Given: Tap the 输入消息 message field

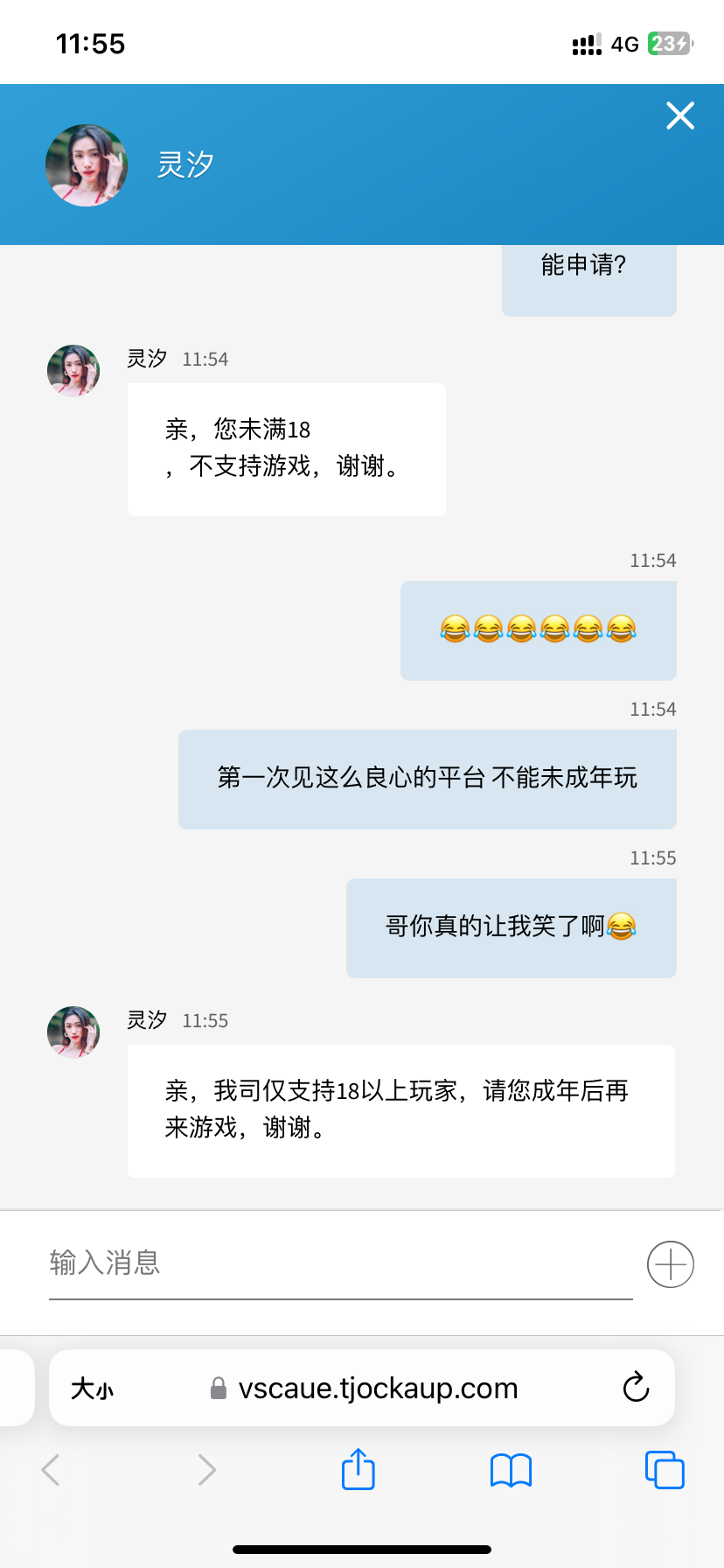Looking at the screenshot, I should click(339, 1263).
